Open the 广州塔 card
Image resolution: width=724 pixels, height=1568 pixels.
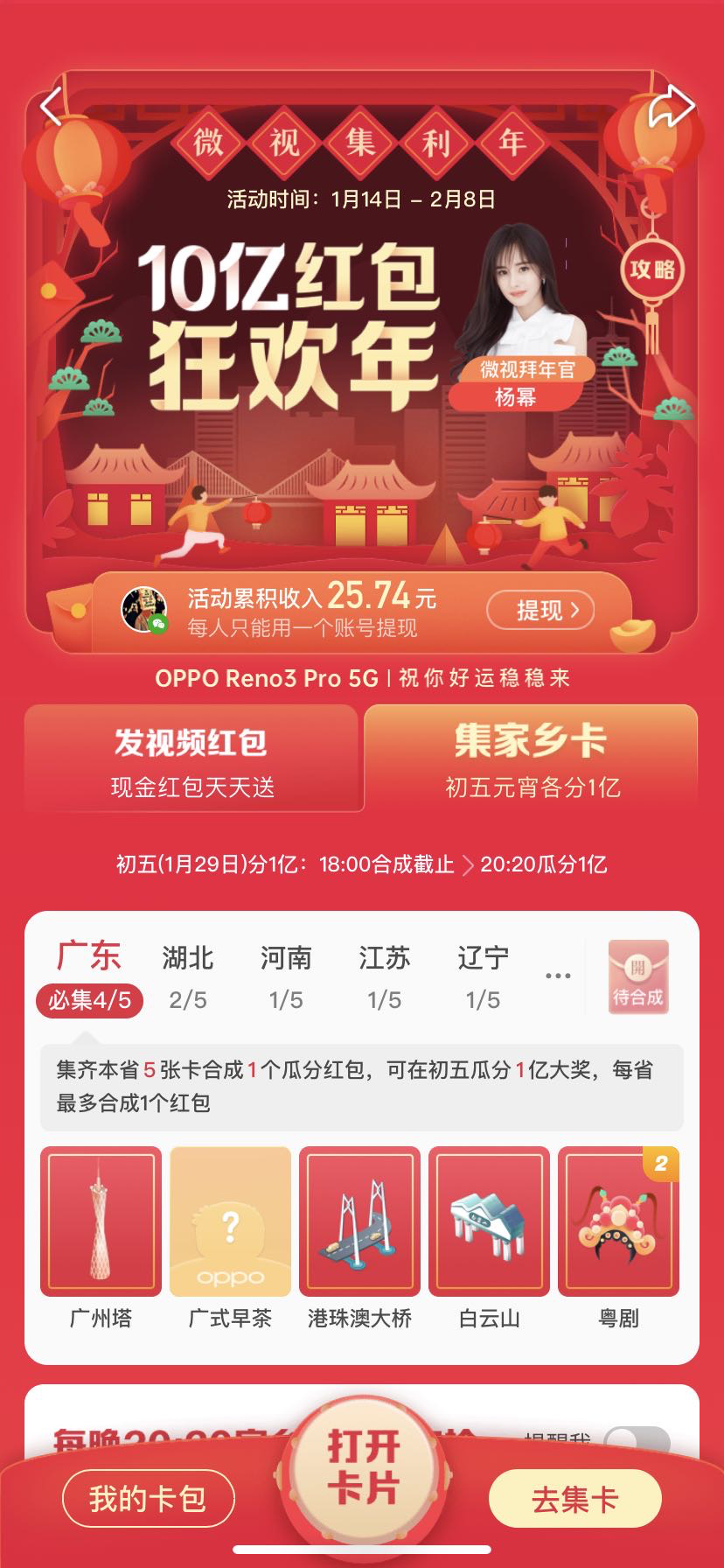pyautogui.click(x=101, y=1221)
